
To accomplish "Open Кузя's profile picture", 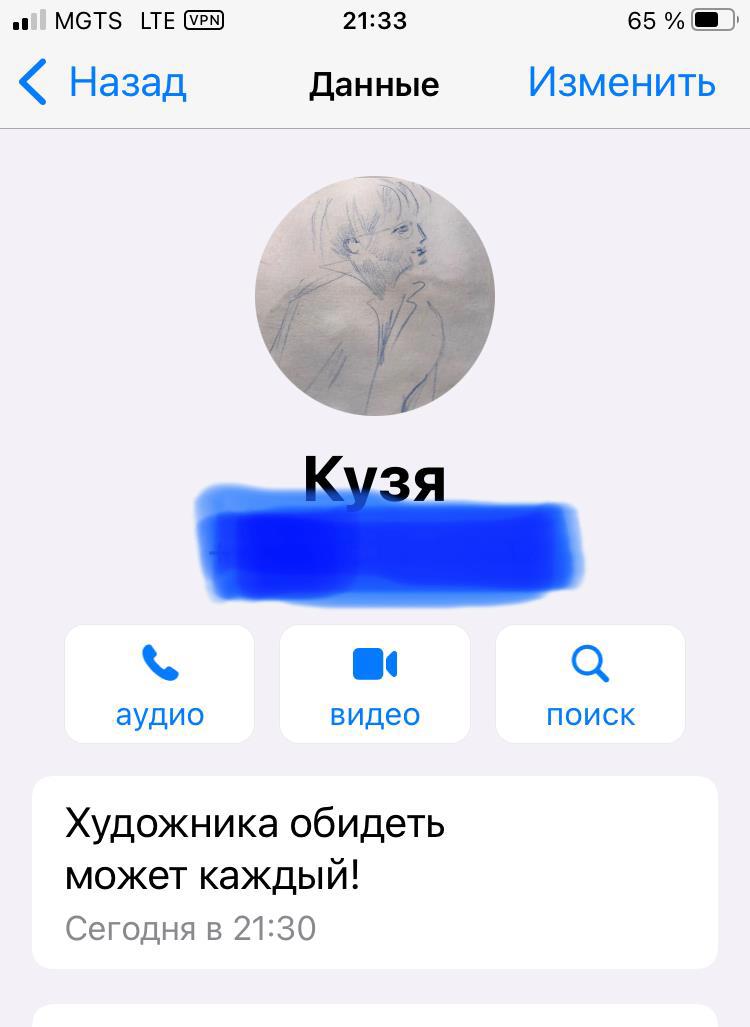I will point(375,296).
